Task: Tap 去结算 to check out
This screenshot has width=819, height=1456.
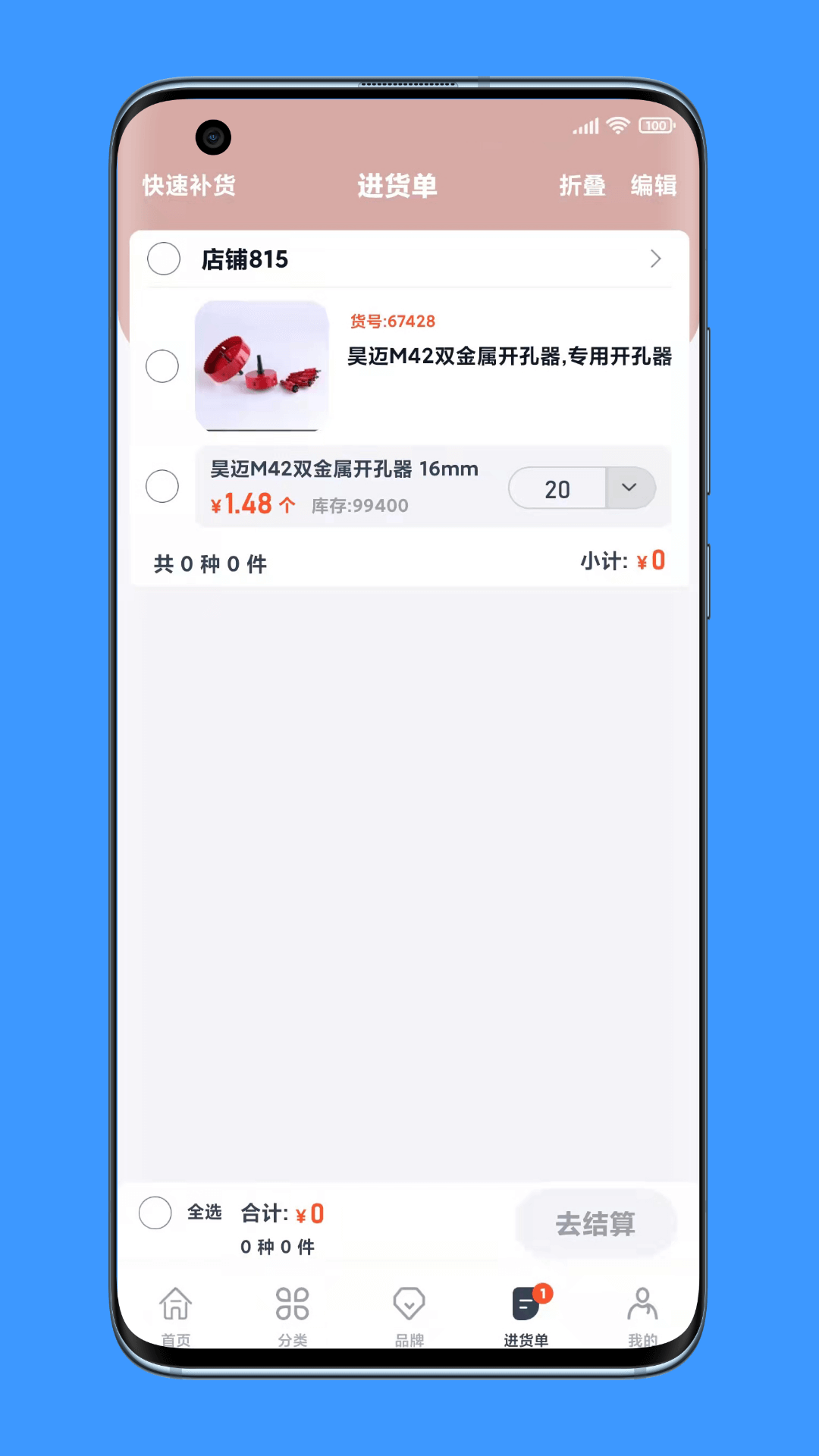Action: [595, 1223]
